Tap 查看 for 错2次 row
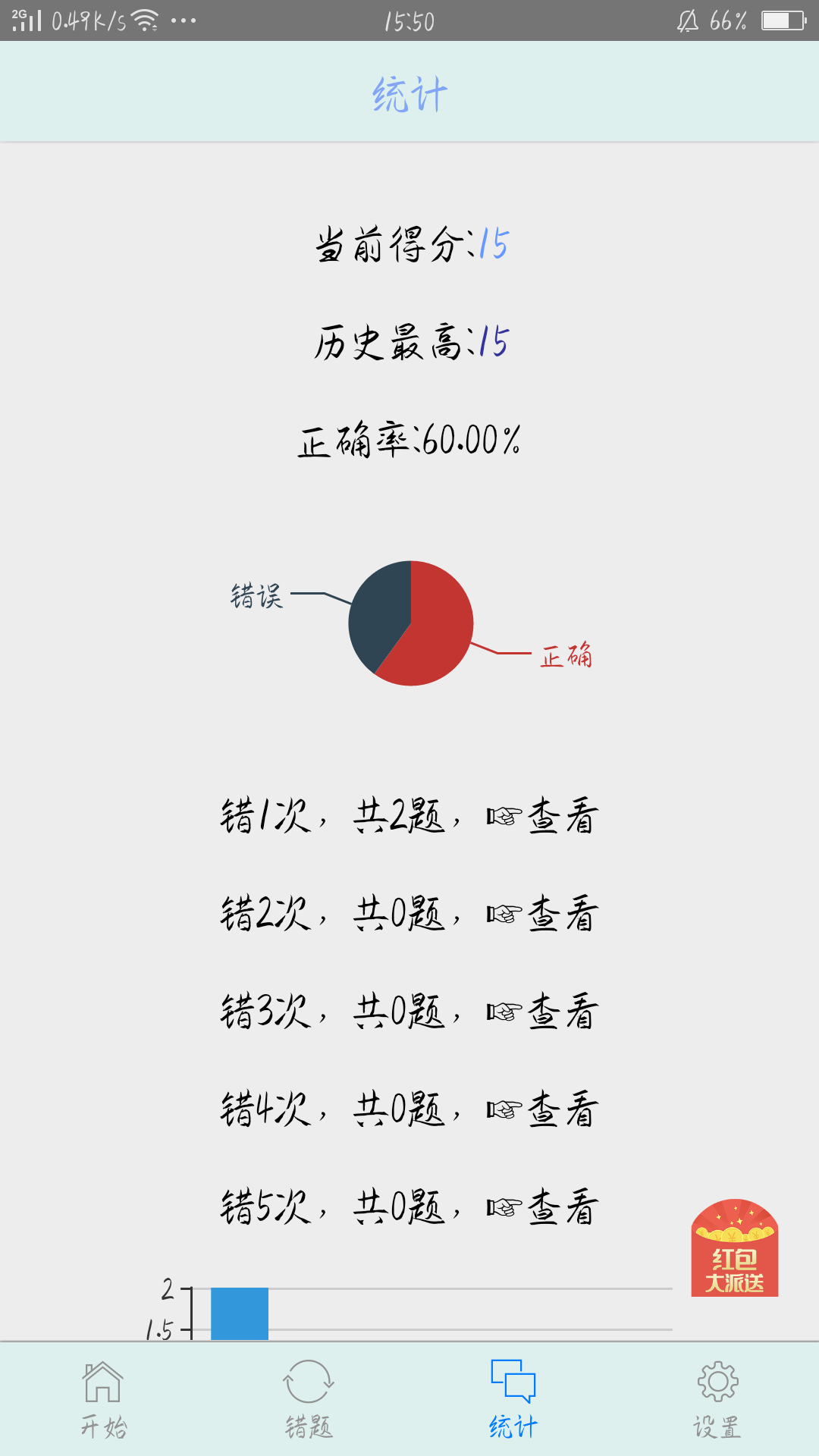This screenshot has width=819, height=1456. (543, 913)
